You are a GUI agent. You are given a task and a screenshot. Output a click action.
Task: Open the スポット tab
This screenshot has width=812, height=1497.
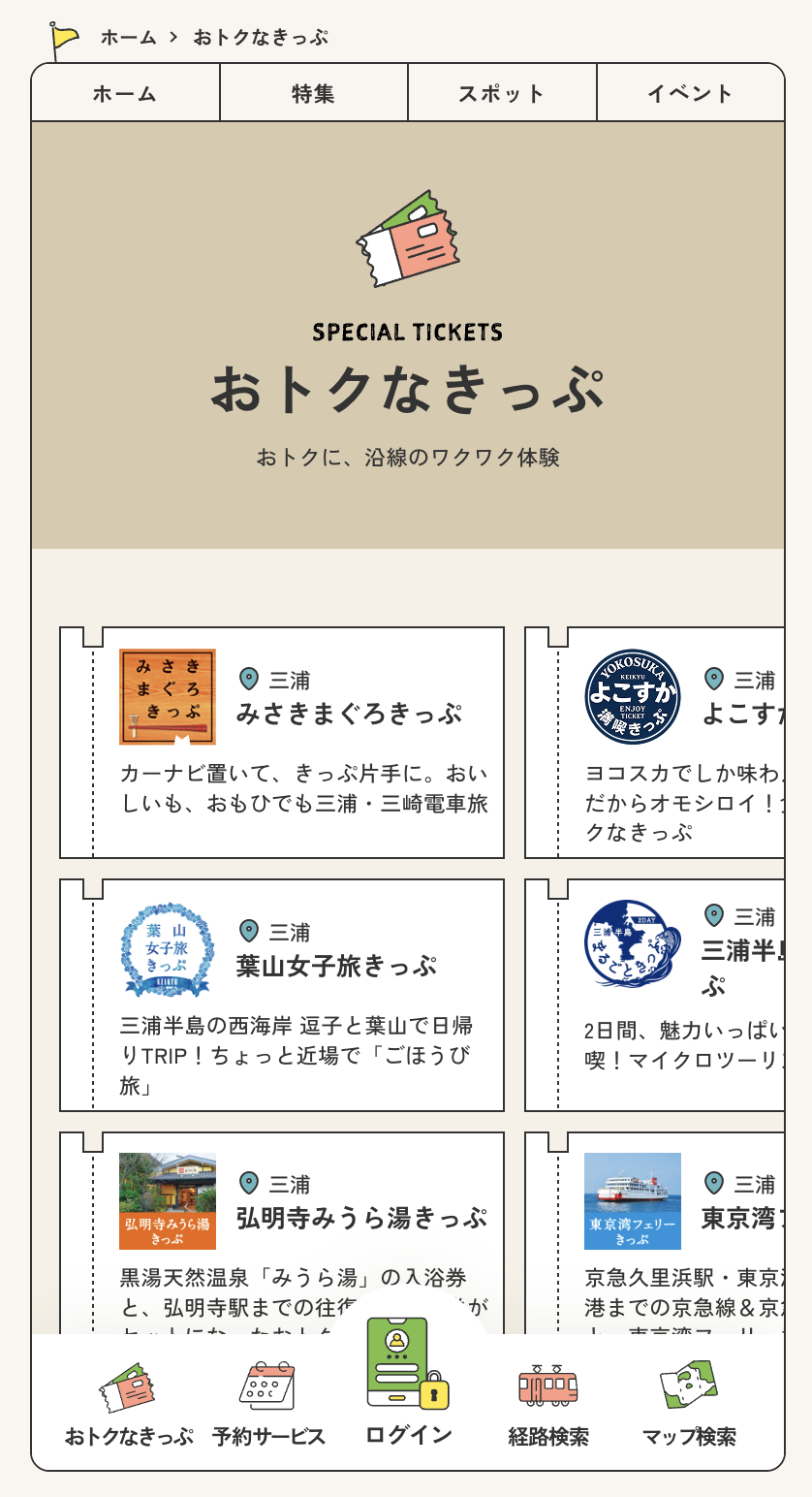[x=500, y=93]
